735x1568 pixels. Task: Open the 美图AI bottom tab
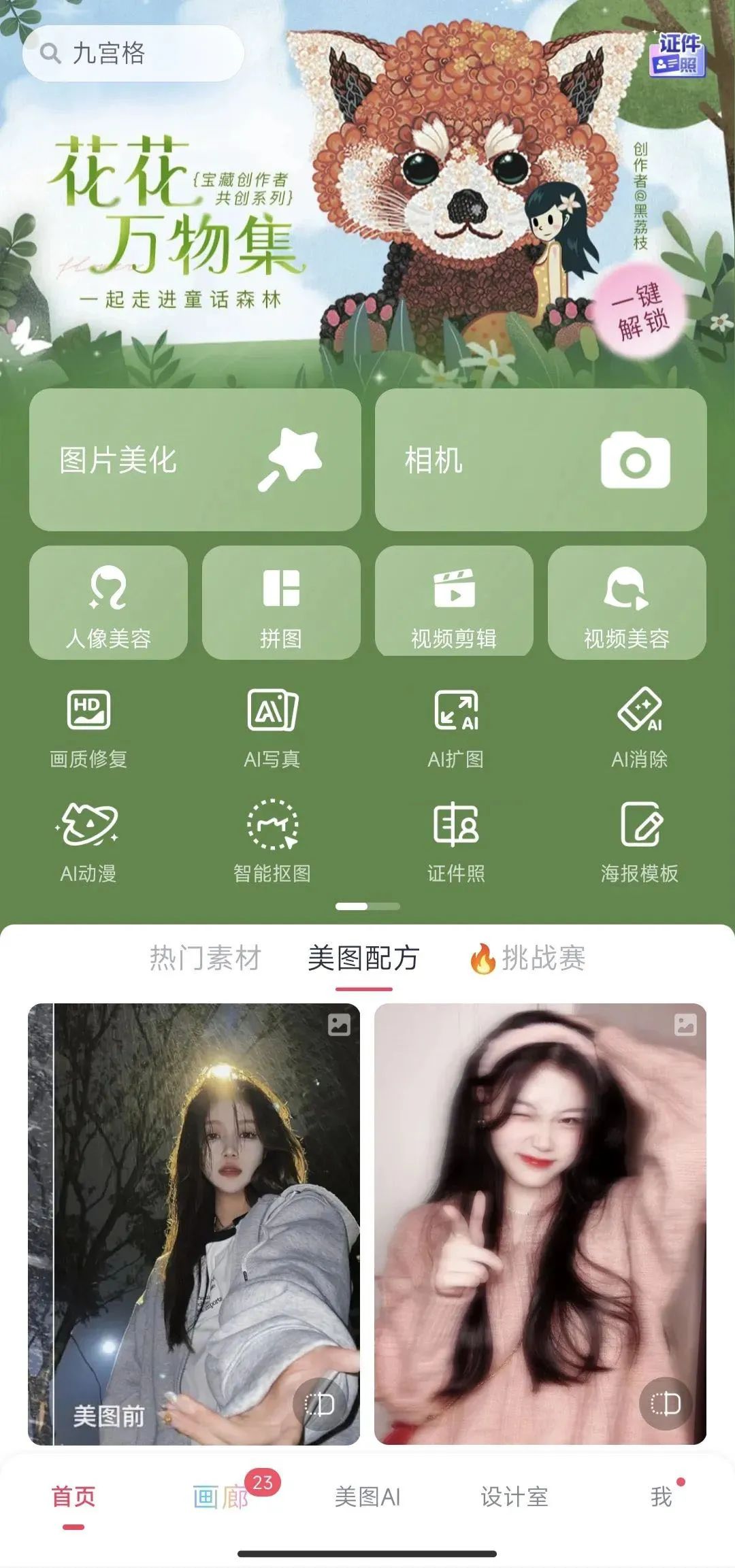tap(367, 1496)
